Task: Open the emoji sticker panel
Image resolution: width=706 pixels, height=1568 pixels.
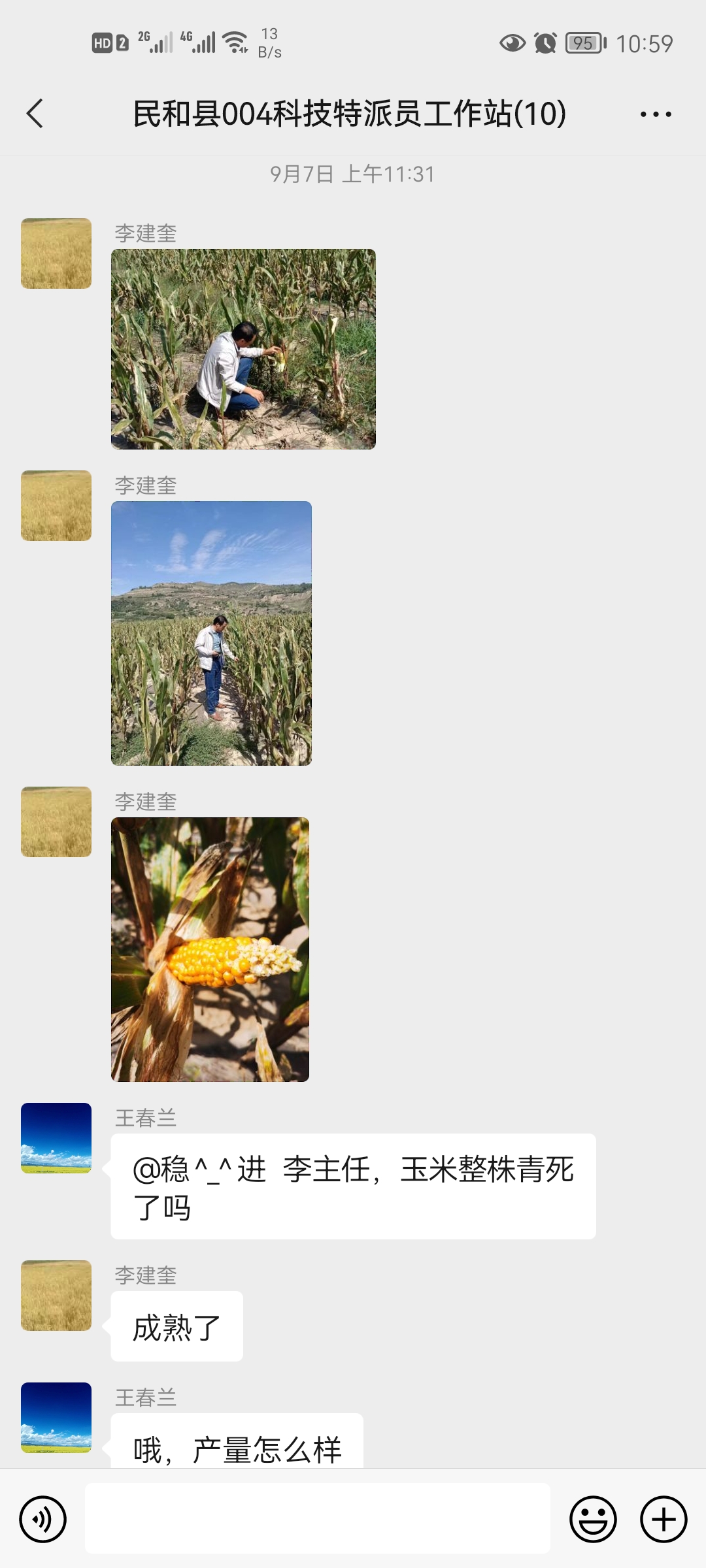Action: pyautogui.click(x=593, y=1519)
